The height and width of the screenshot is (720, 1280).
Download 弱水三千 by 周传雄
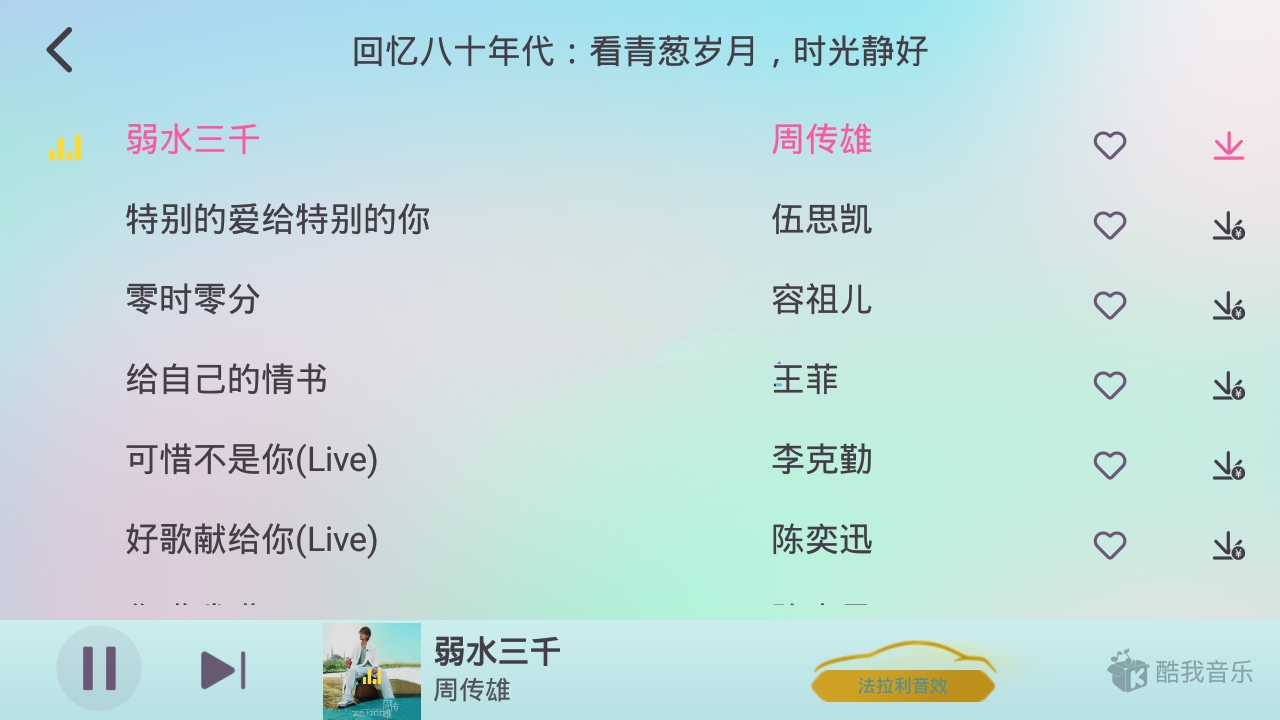click(x=1228, y=146)
